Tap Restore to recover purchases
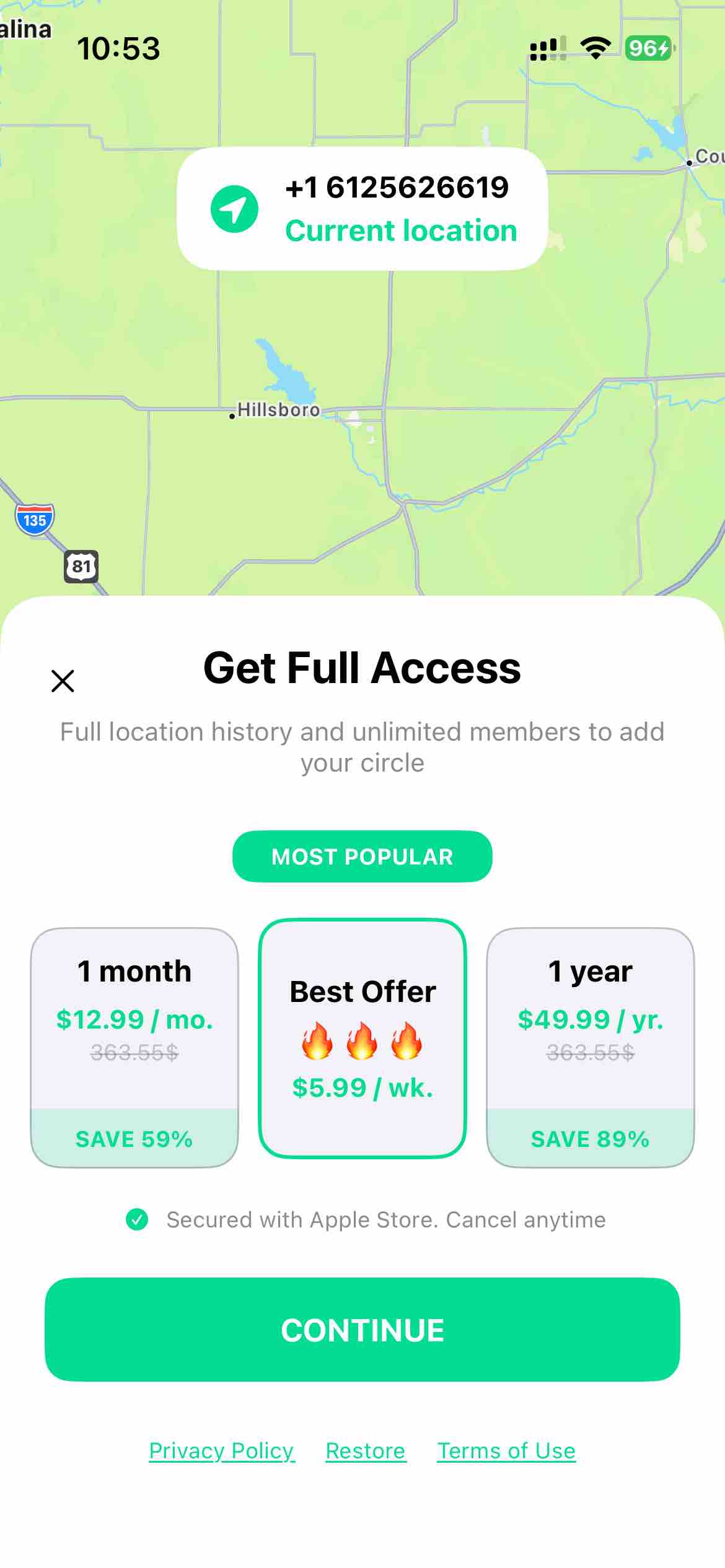Screen dimensions: 725x1568 pyautogui.click(x=365, y=1450)
